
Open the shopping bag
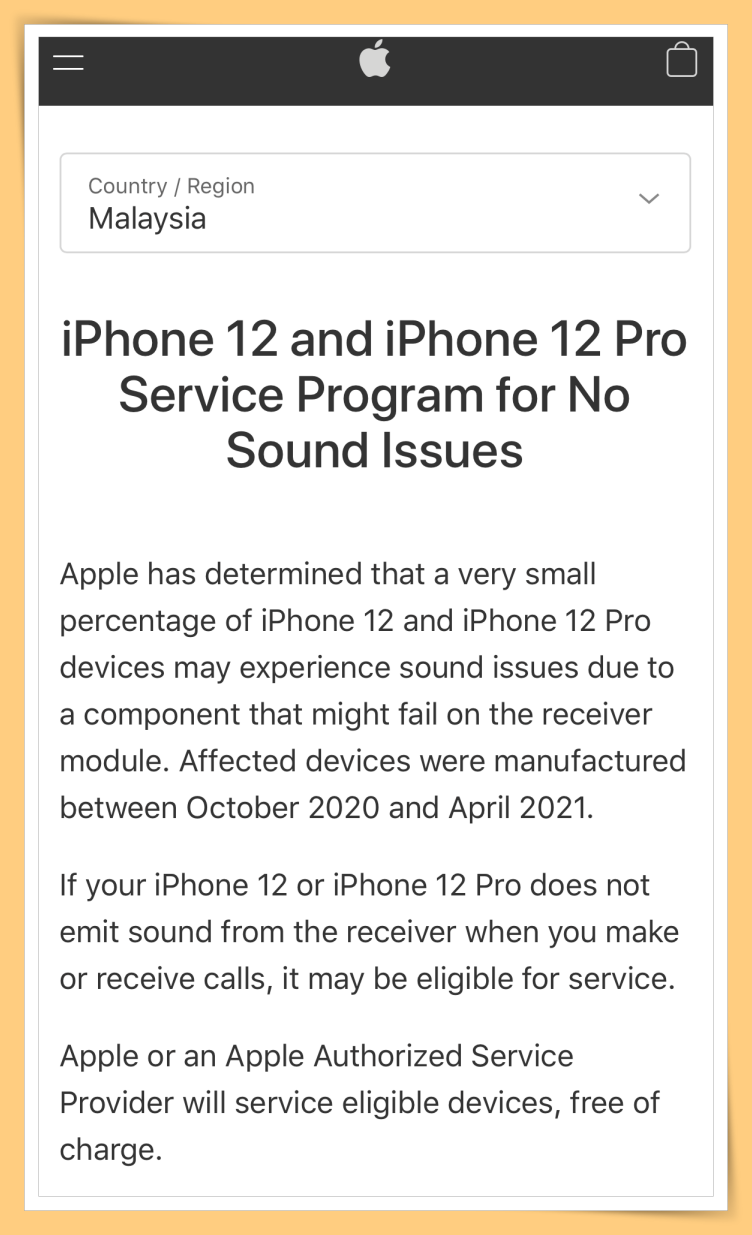click(x=682, y=60)
